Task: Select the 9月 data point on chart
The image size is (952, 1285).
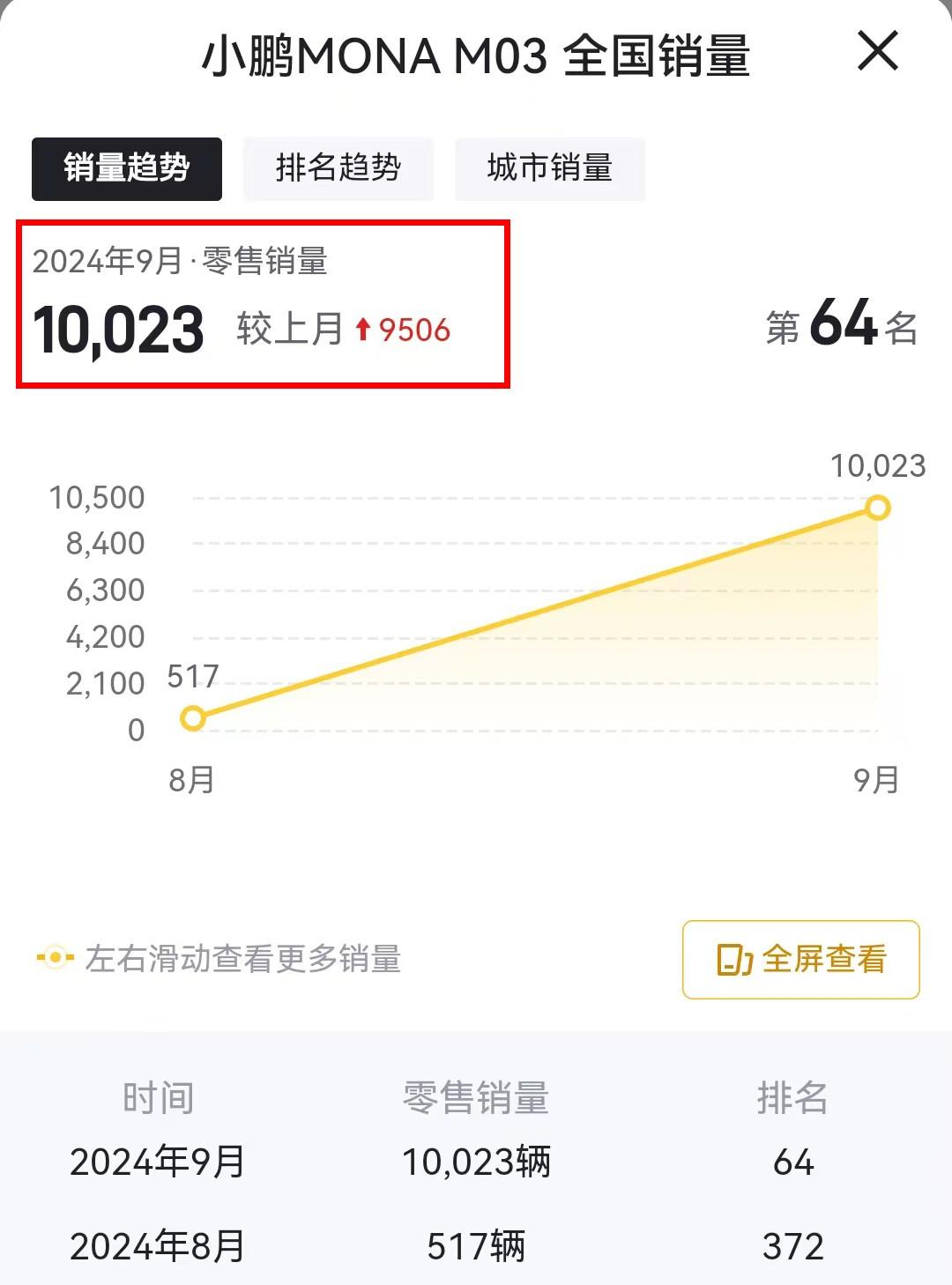Action: (x=877, y=508)
